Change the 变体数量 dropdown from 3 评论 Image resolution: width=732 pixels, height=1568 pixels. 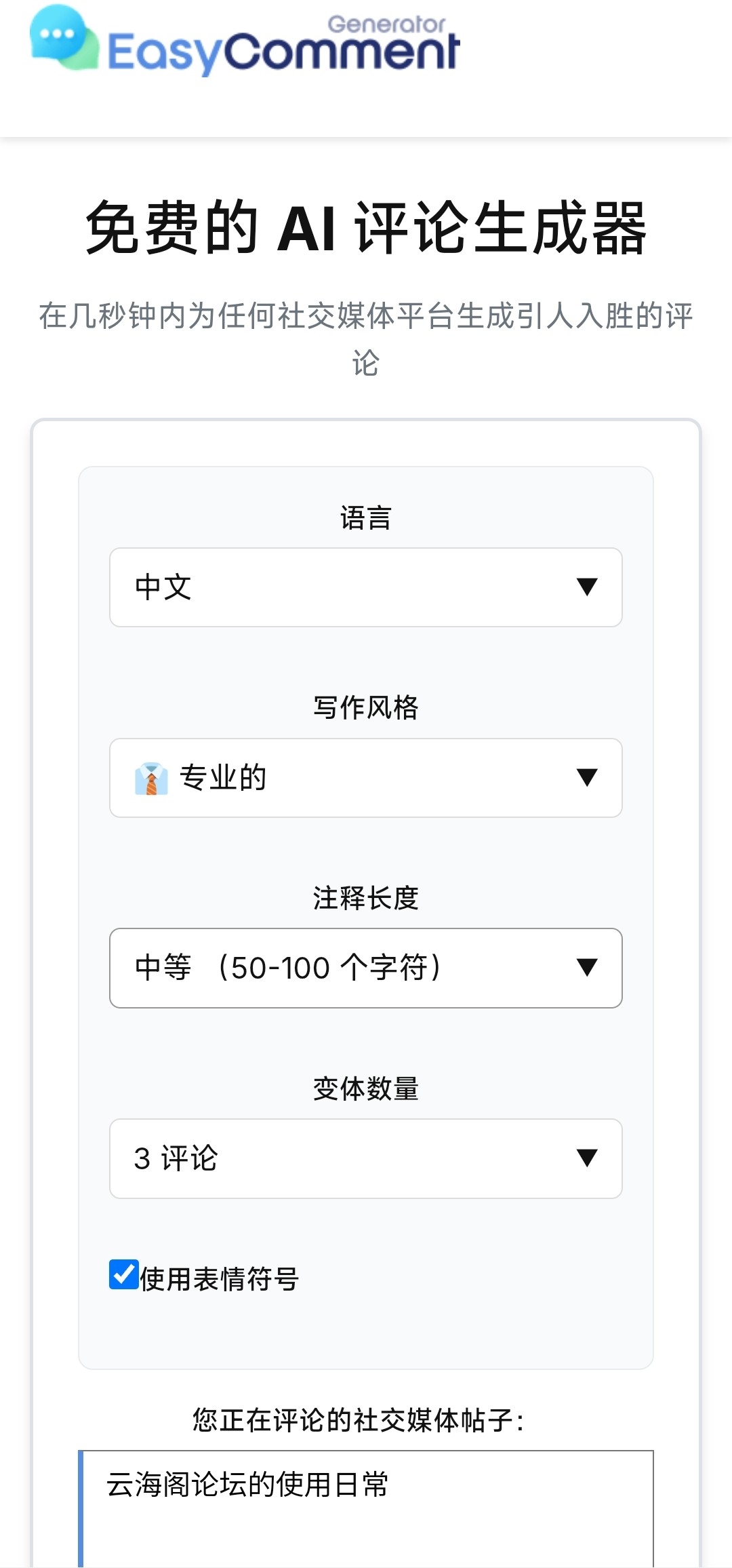coord(366,1159)
